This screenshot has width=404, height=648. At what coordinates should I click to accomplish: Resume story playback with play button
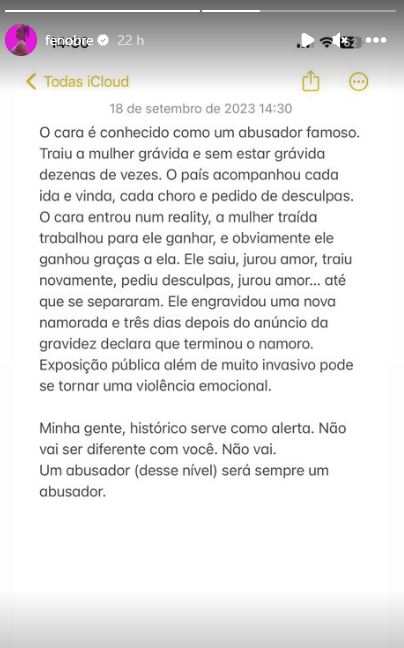[307, 40]
